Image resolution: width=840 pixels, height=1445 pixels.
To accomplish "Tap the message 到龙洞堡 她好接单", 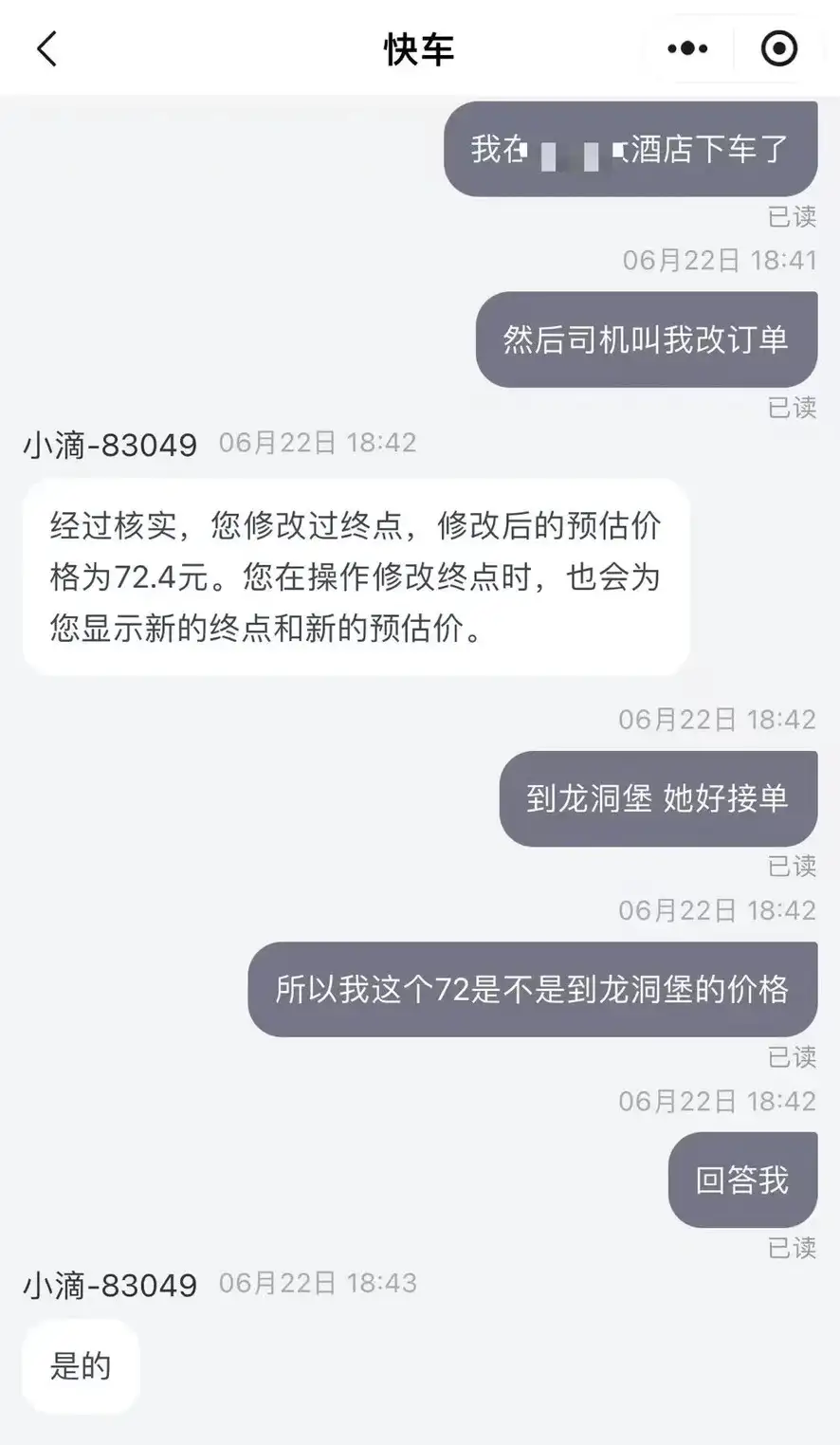I will tap(658, 798).
